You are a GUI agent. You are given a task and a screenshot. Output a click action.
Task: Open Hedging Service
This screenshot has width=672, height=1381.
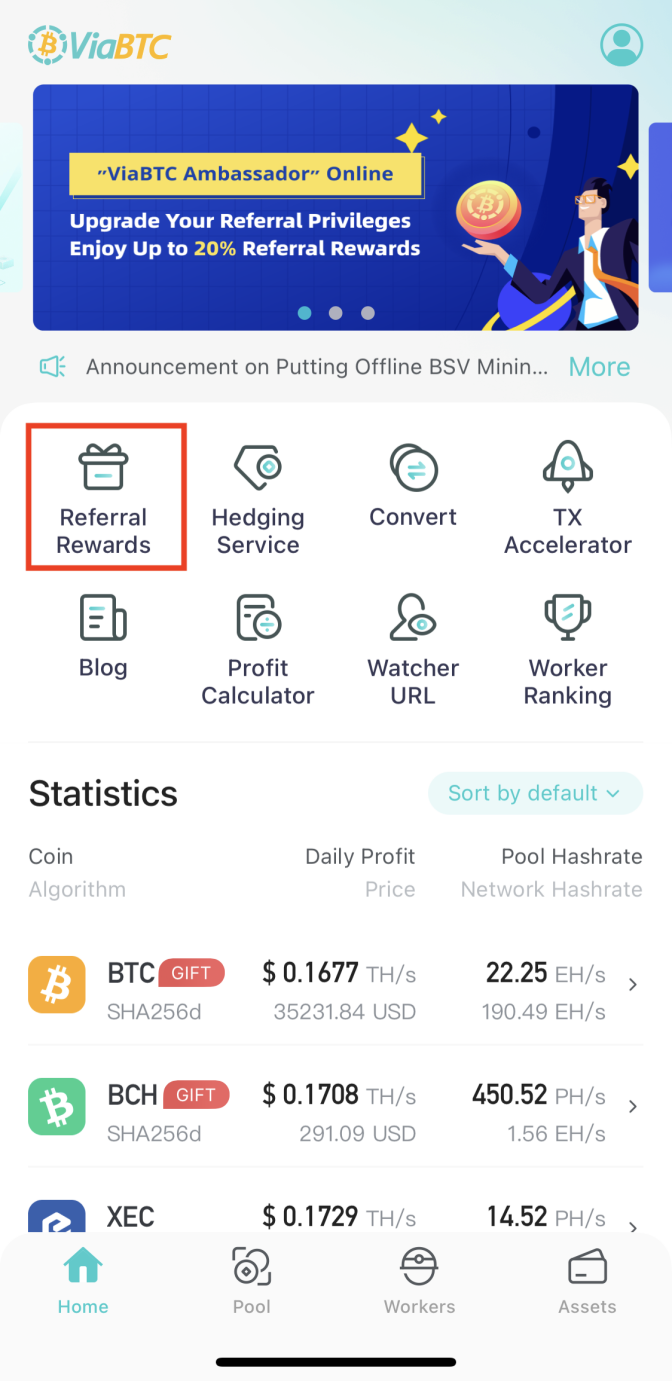click(258, 498)
